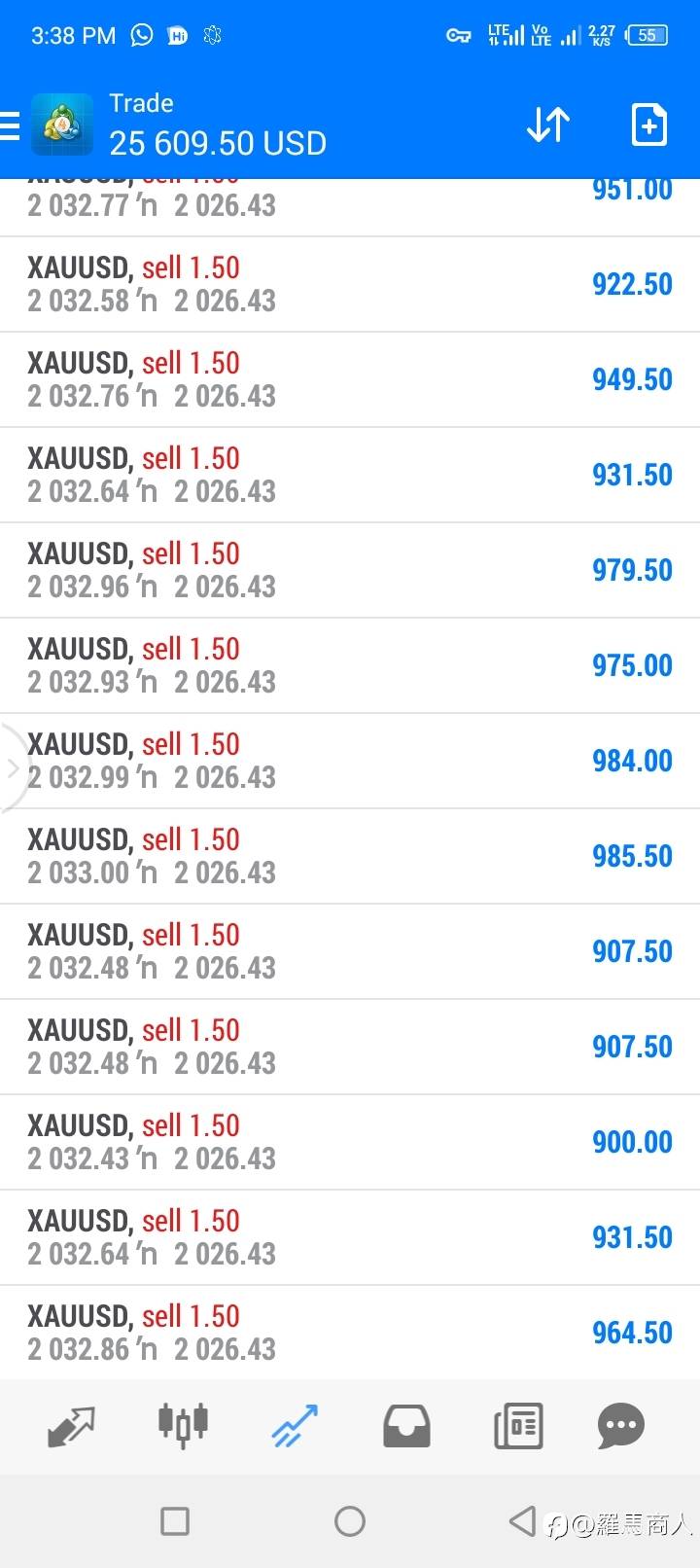Image resolution: width=700 pixels, height=1568 pixels.
Task: Open the History inbox tab
Action: point(406,1425)
